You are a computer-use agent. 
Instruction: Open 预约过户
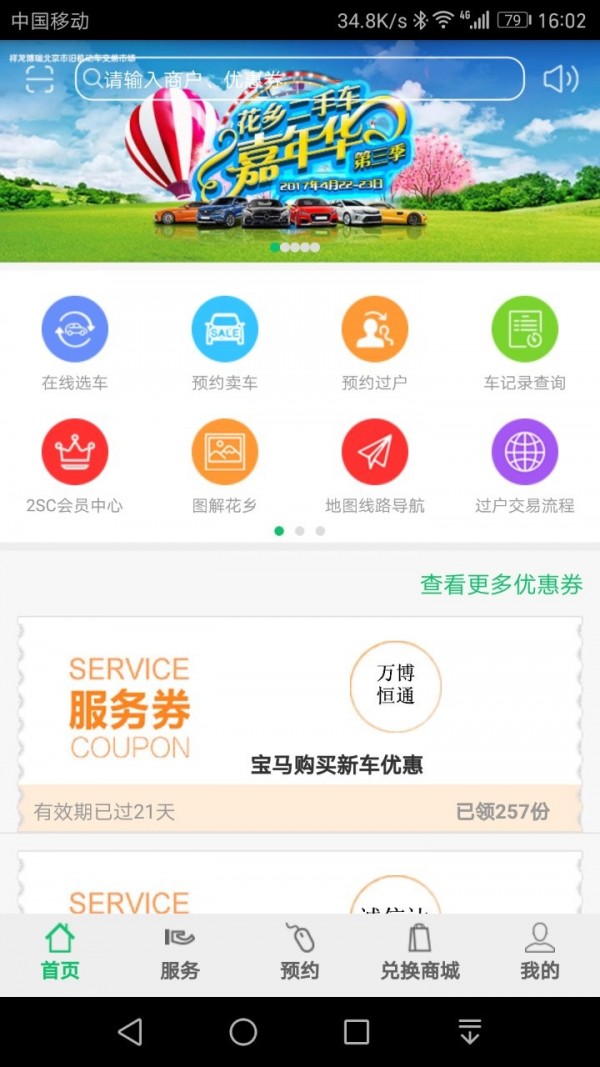375,342
